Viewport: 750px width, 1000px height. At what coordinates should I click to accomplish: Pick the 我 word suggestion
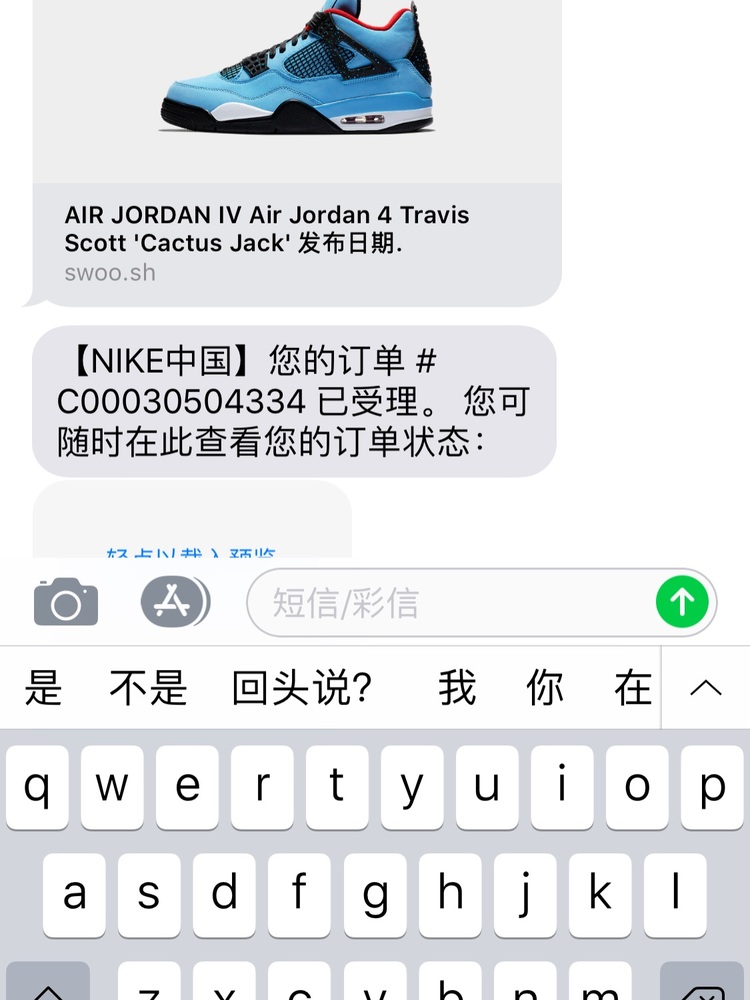(457, 688)
